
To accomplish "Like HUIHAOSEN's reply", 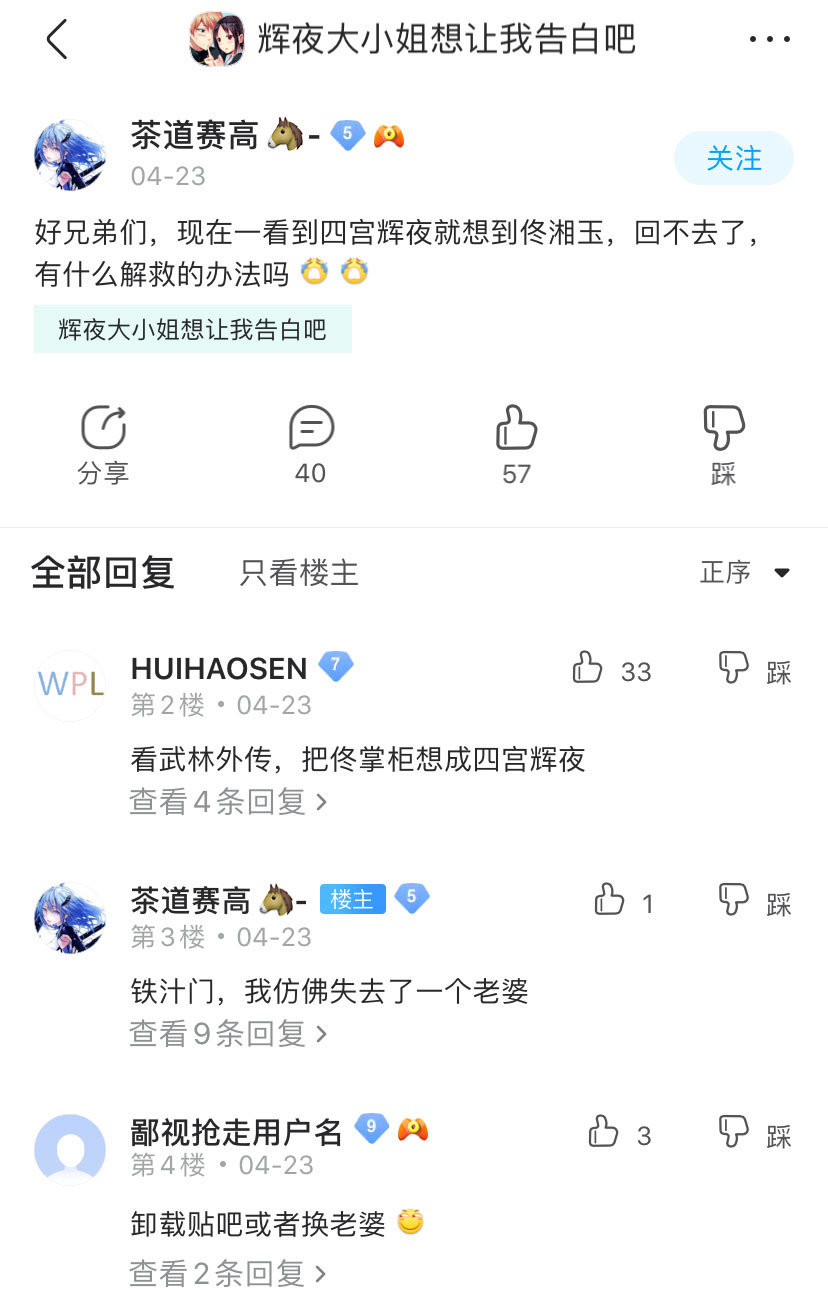I will [589, 668].
